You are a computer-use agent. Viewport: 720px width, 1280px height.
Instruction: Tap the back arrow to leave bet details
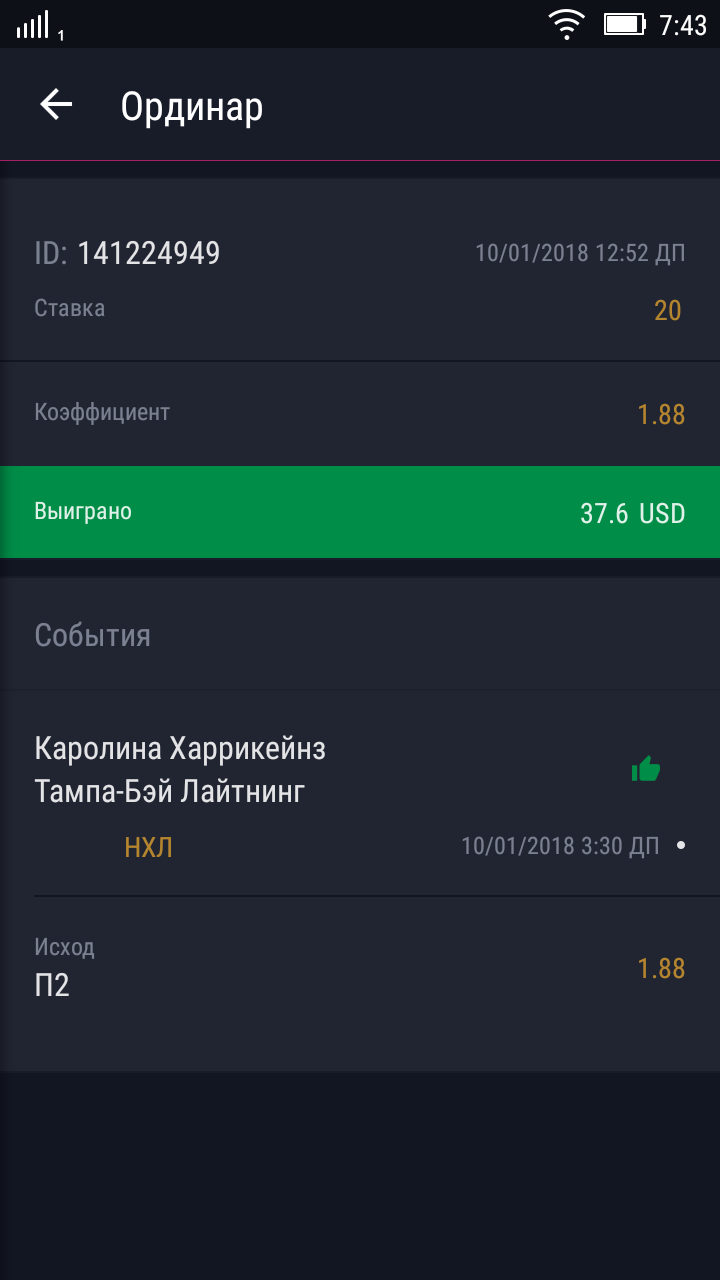pyautogui.click(x=55, y=103)
